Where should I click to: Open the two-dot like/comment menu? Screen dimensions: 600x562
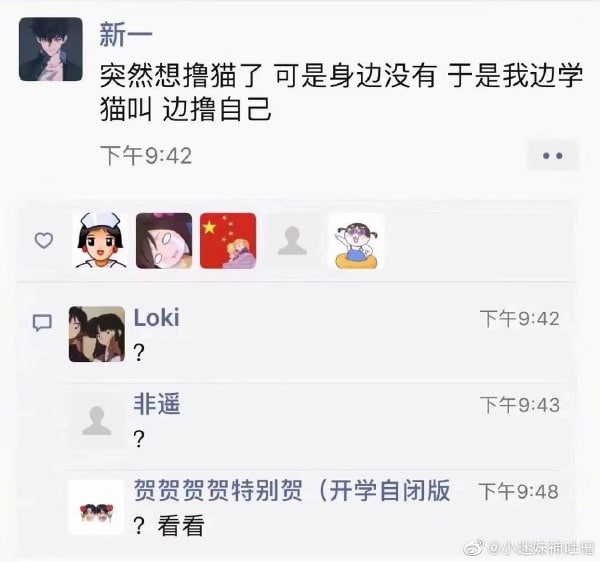pyautogui.click(x=553, y=155)
